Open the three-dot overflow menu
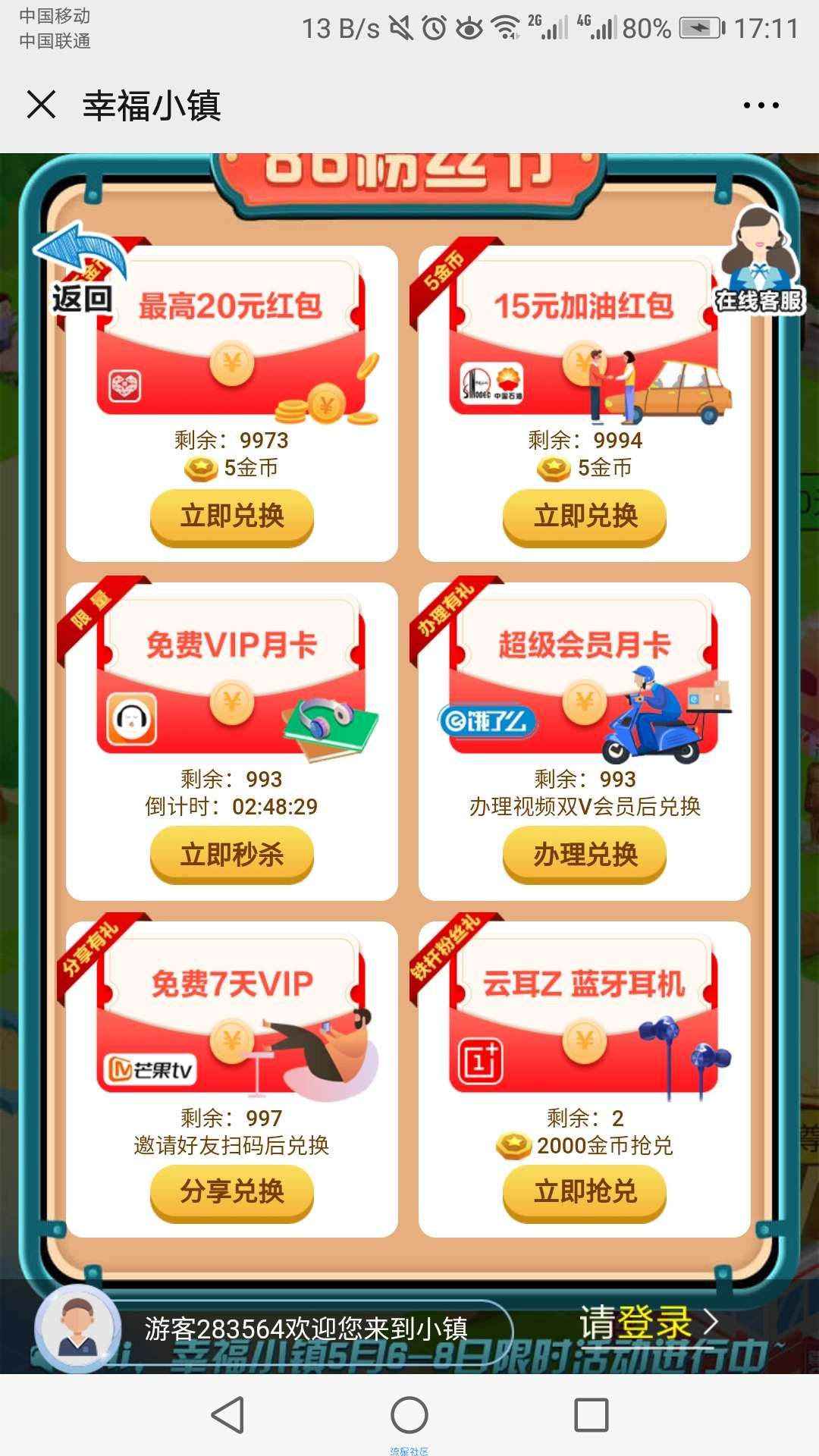The image size is (819, 1456). click(x=761, y=105)
